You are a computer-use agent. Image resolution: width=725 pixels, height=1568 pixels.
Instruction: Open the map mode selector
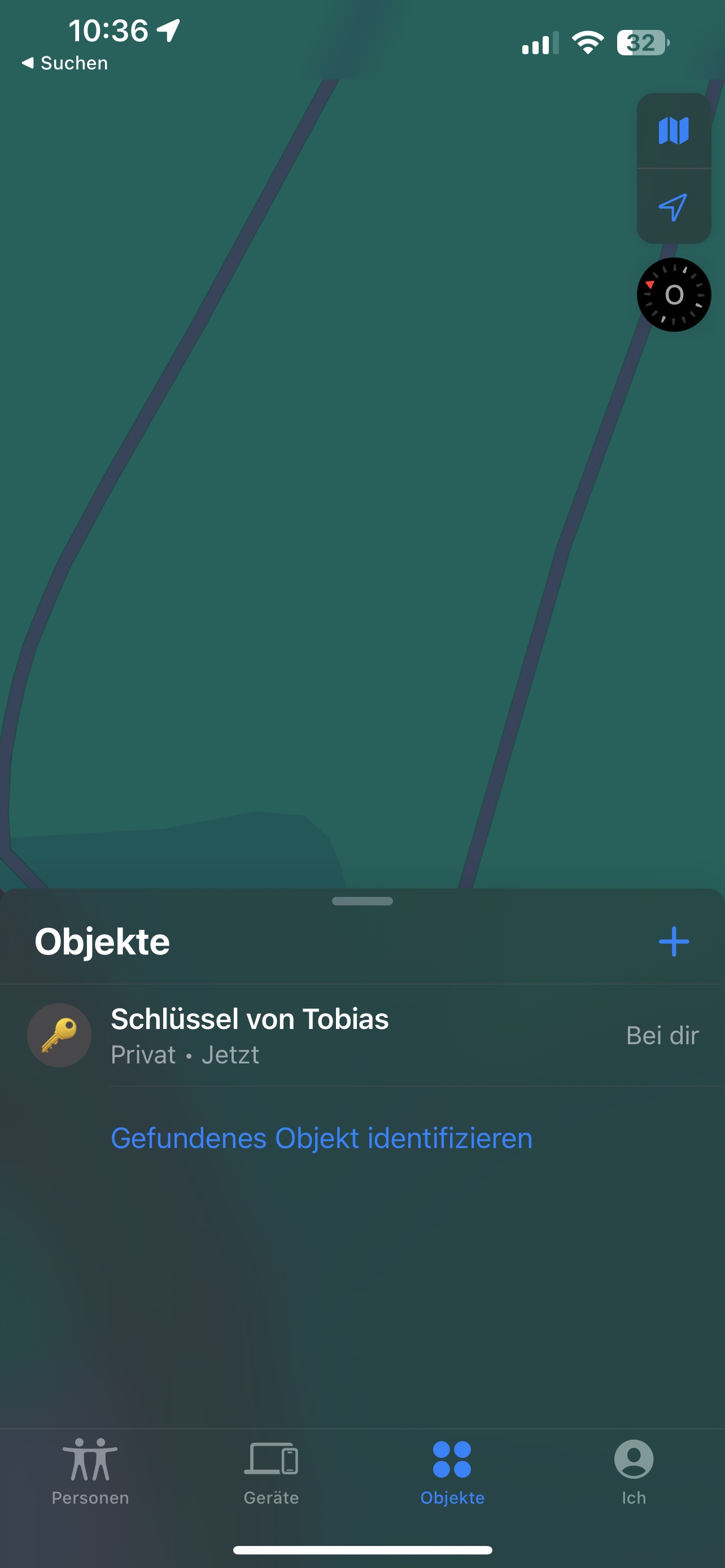tap(673, 131)
